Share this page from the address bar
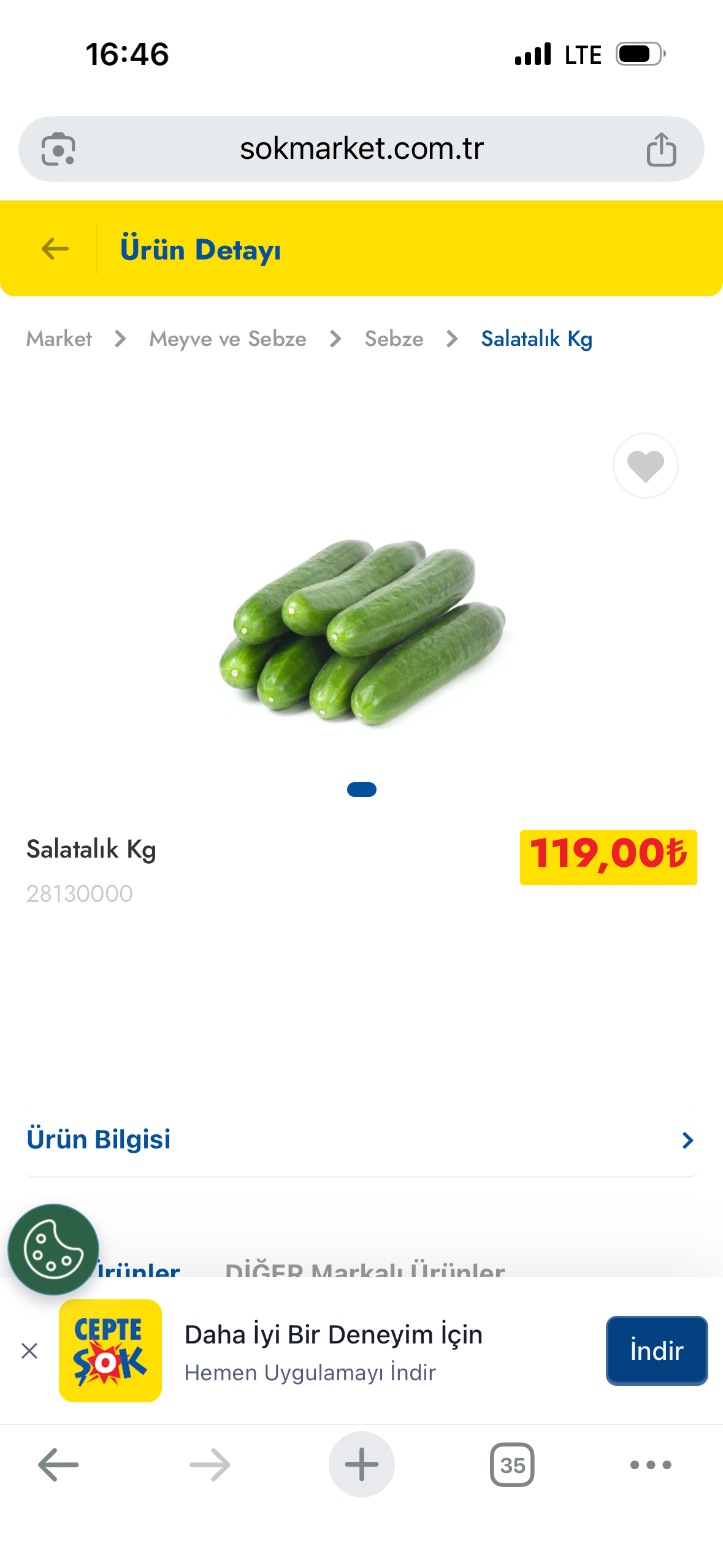The width and height of the screenshot is (723, 1568). pyautogui.click(x=661, y=149)
